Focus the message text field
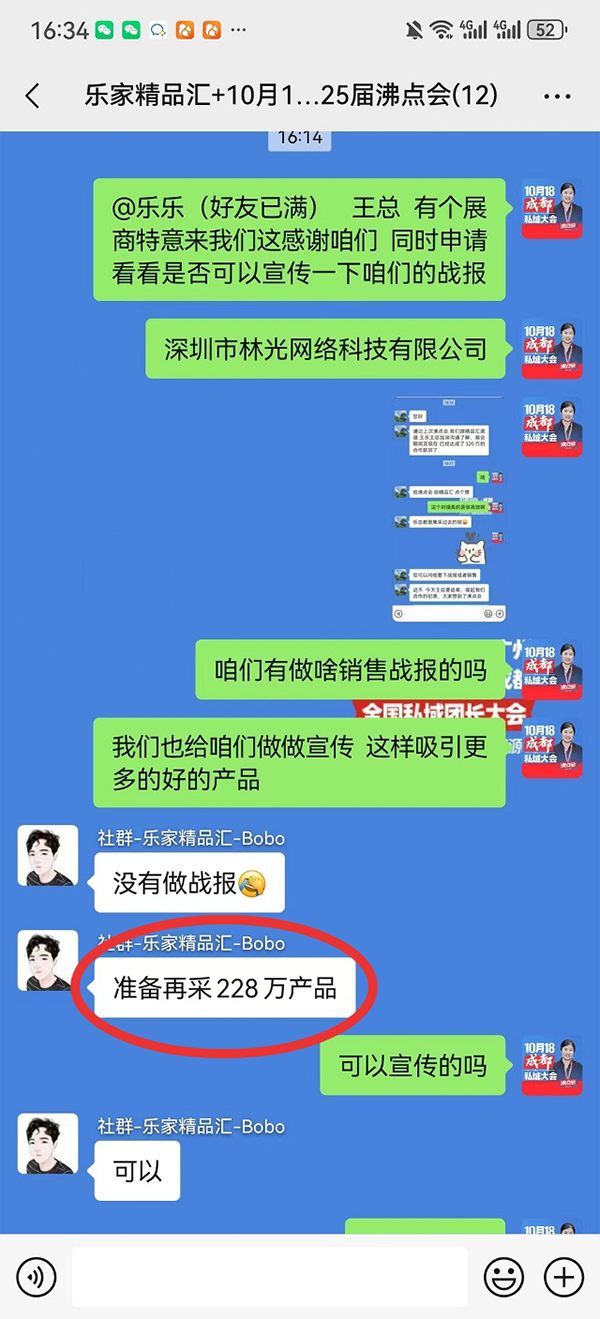The image size is (600, 1319). coord(270,1276)
